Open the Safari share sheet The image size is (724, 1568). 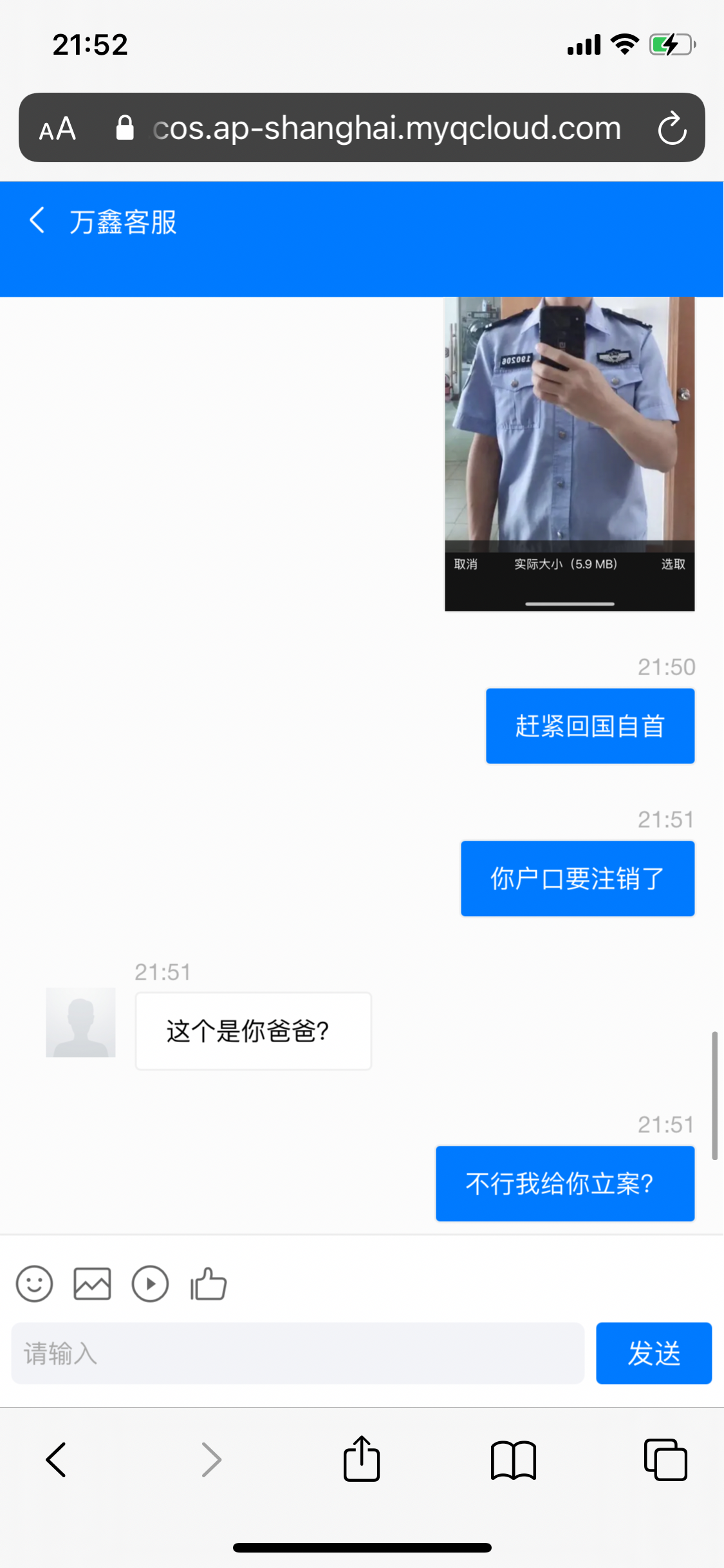362,1459
